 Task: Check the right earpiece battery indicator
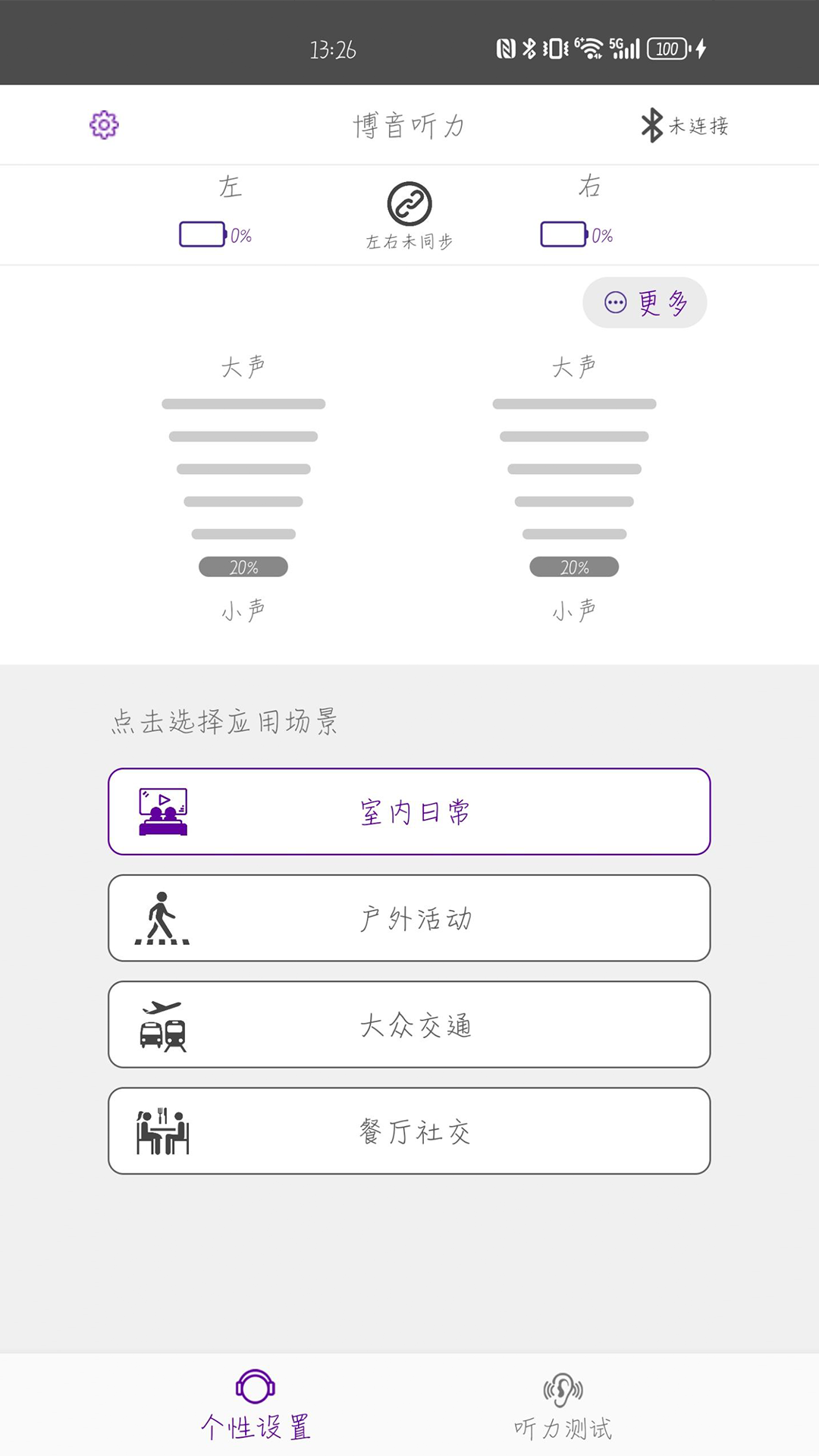[563, 234]
